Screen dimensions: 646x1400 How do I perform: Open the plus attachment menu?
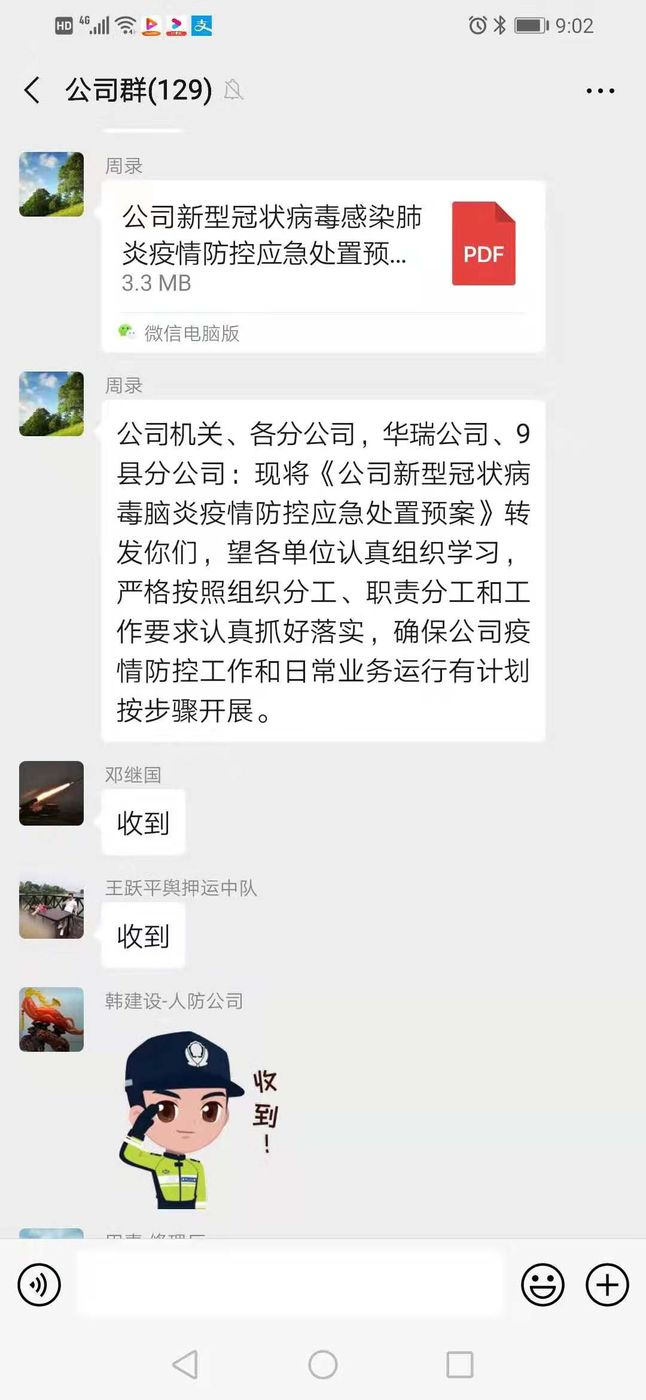pos(607,1284)
